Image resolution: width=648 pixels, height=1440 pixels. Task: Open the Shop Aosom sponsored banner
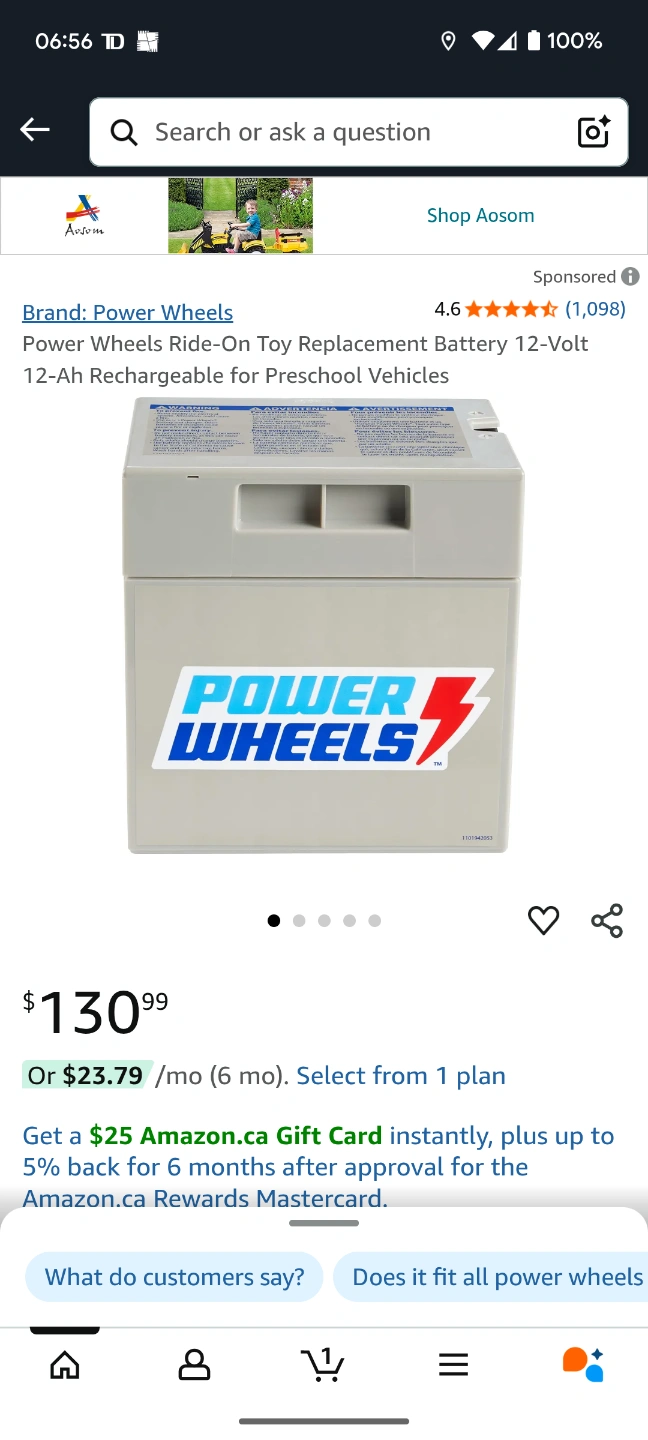tap(324, 216)
